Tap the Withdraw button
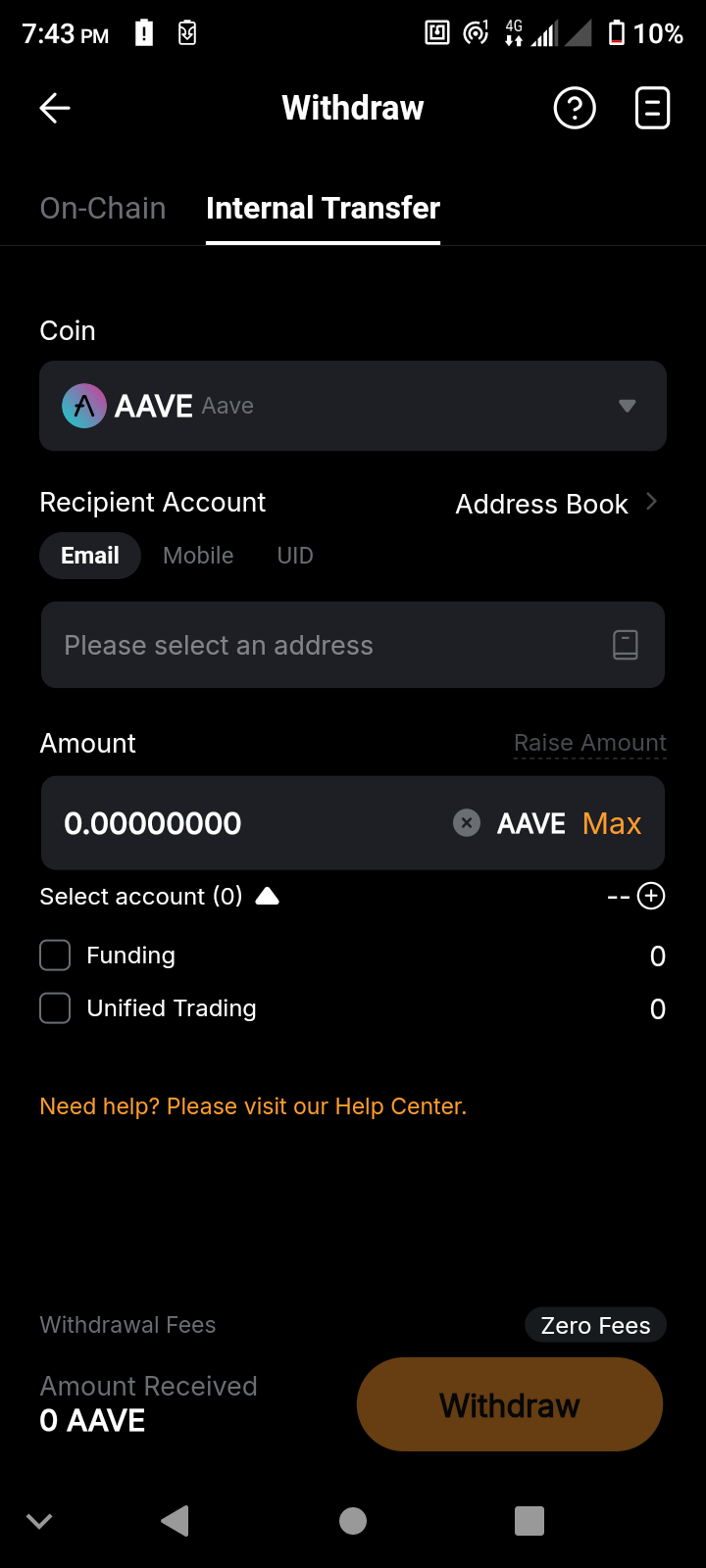Image resolution: width=706 pixels, height=1568 pixels. click(x=510, y=1404)
